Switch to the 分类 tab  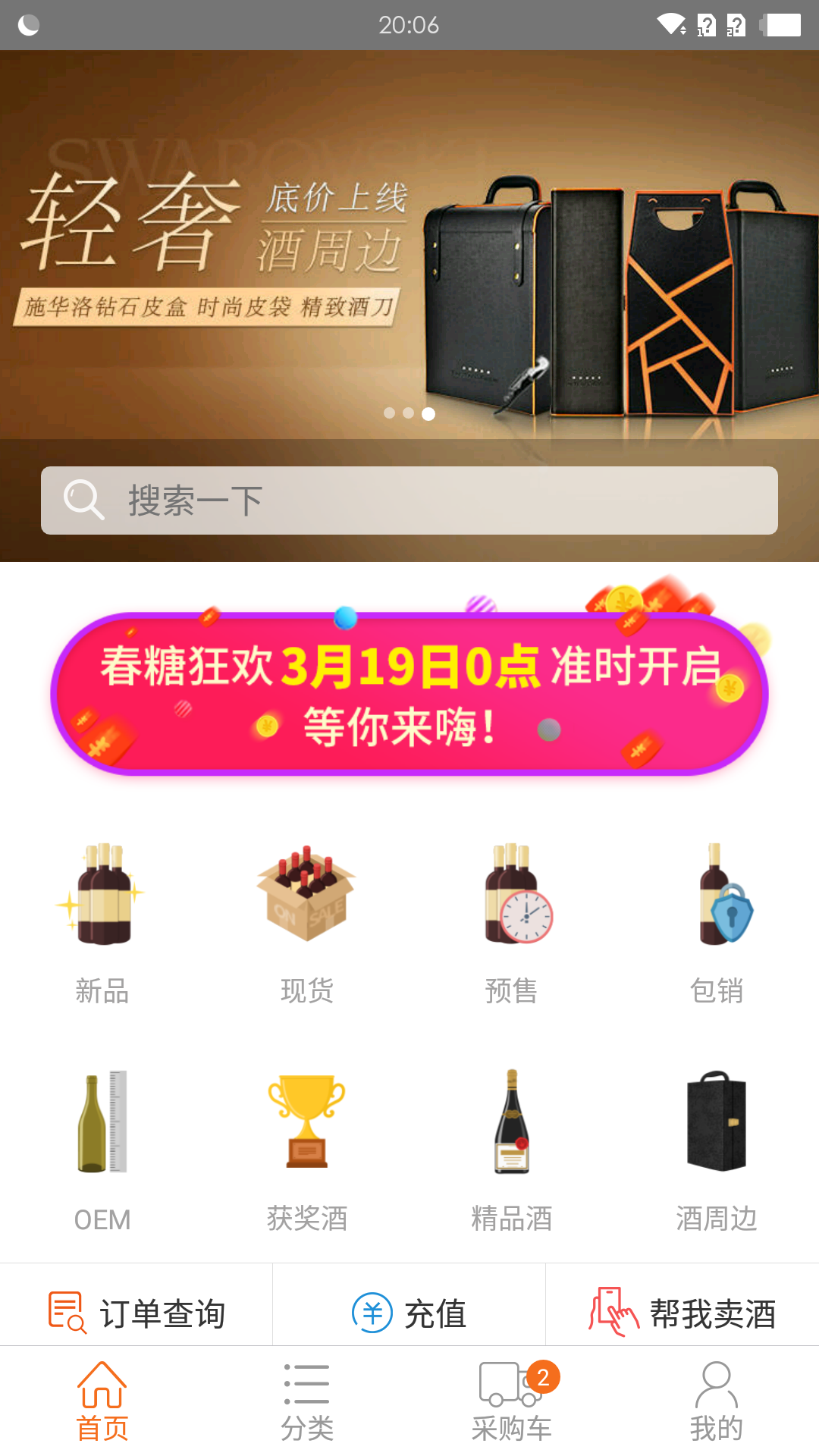coord(307,1401)
